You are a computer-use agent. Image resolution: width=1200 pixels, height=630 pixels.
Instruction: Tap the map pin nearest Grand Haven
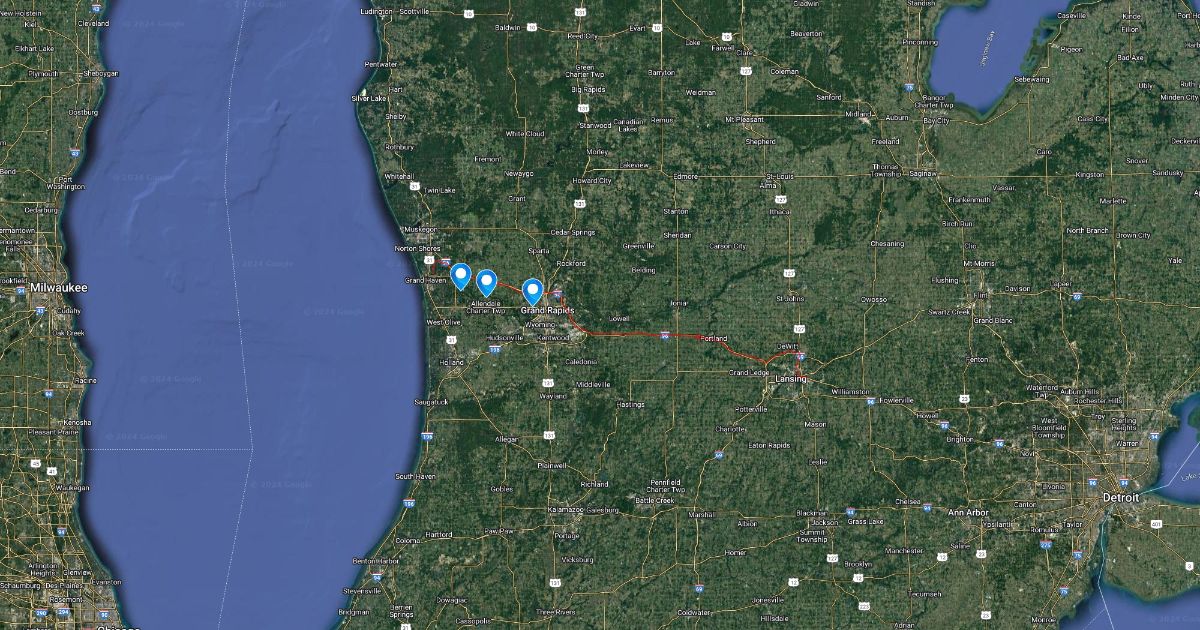coord(460,275)
